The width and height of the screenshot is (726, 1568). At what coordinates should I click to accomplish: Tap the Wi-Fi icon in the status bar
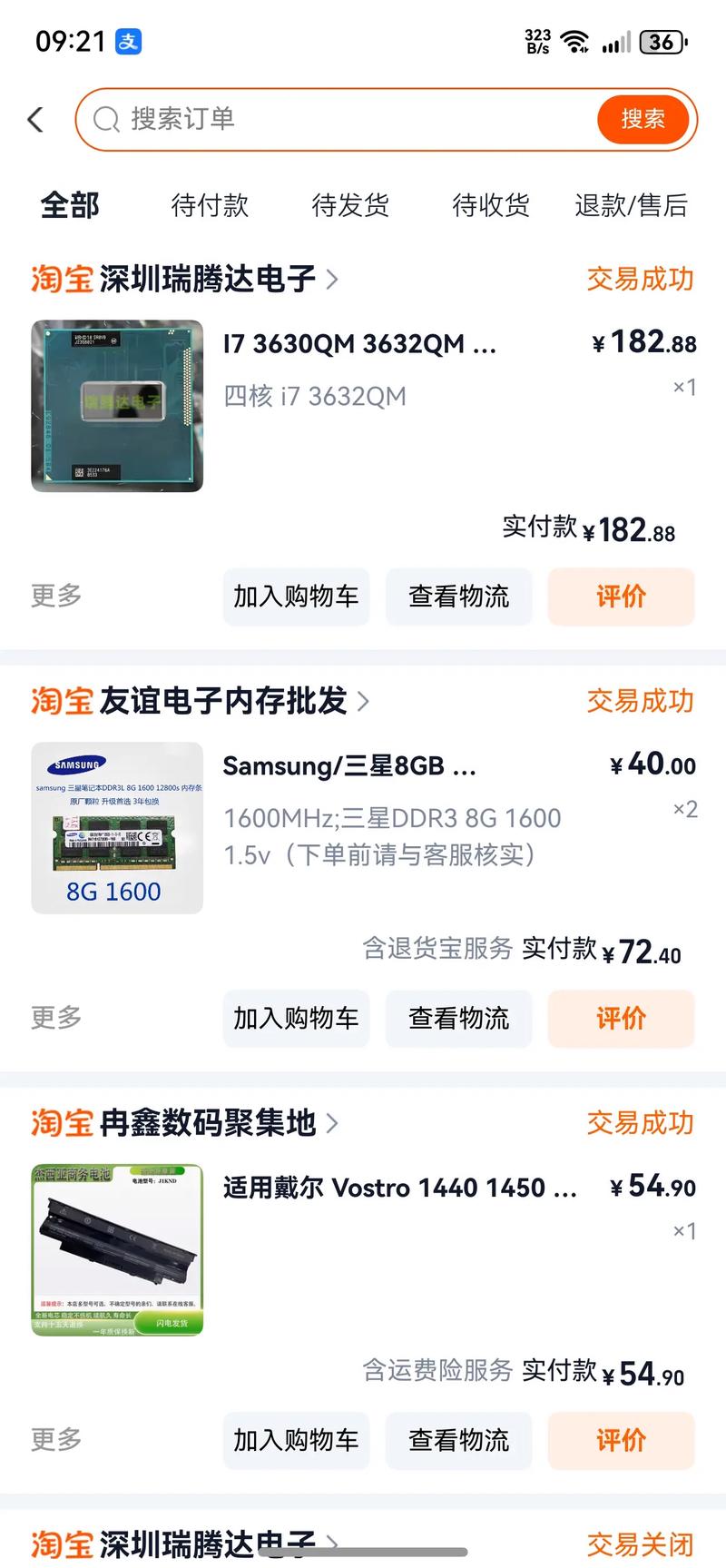[x=574, y=40]
